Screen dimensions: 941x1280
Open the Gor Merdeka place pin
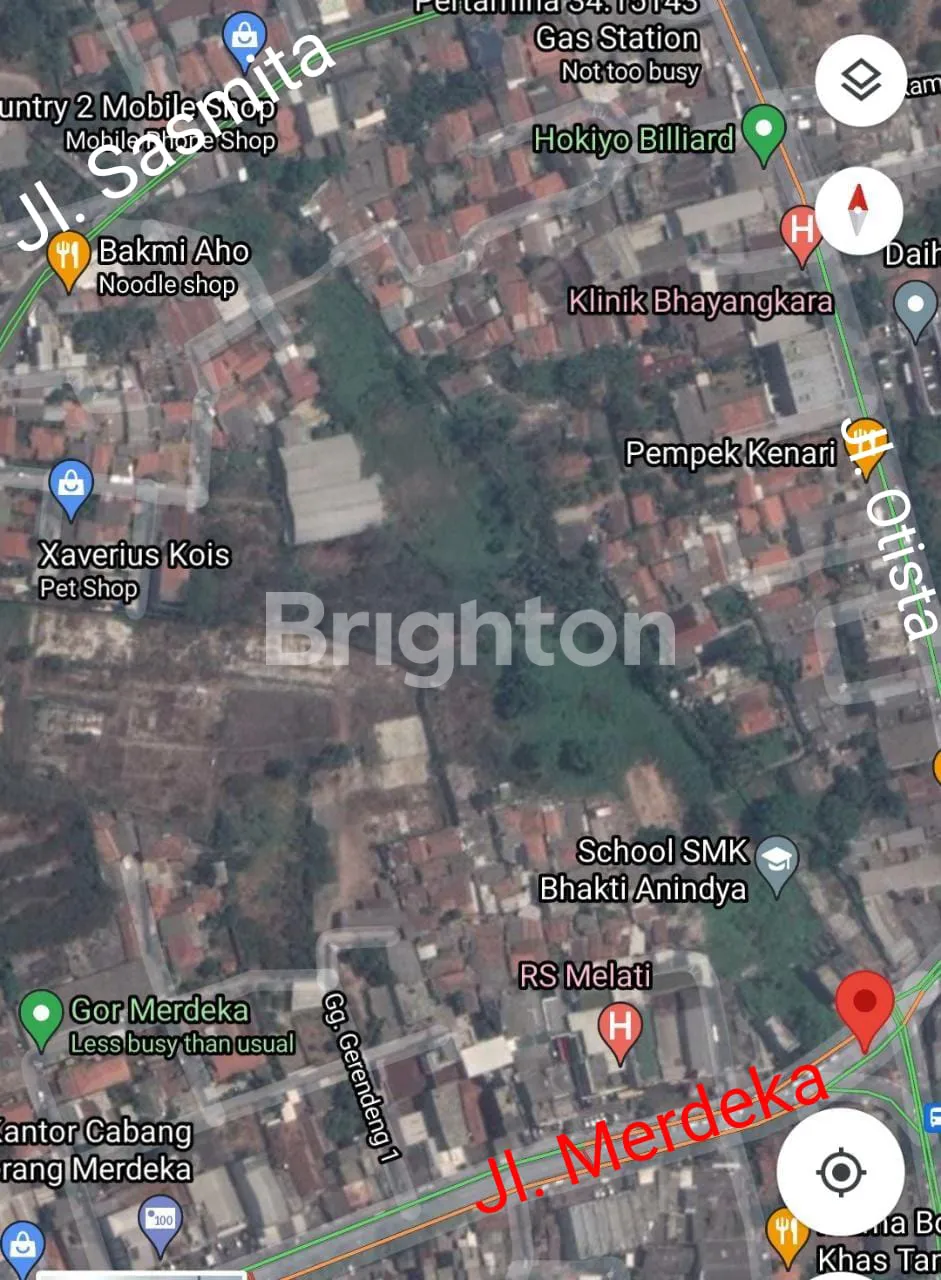coord(41,1016)
